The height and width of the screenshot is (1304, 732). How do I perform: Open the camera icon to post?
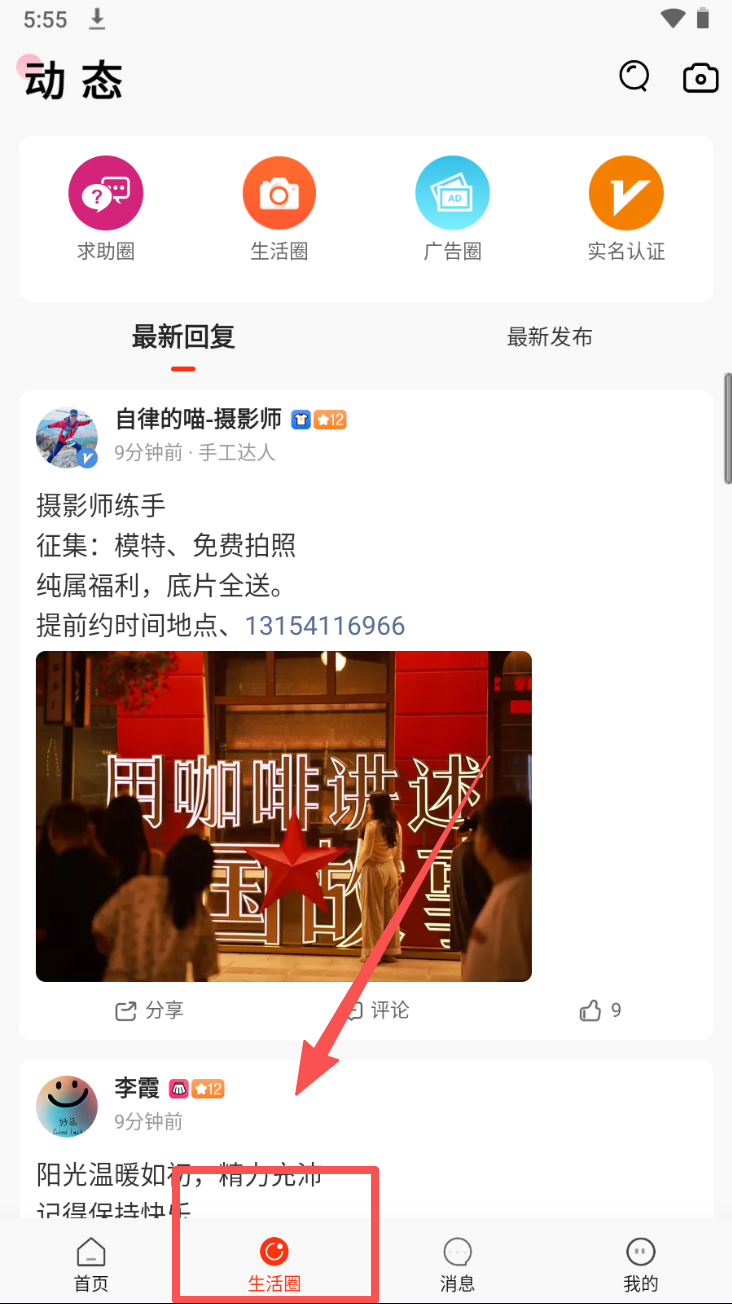[x=701, y=78]
